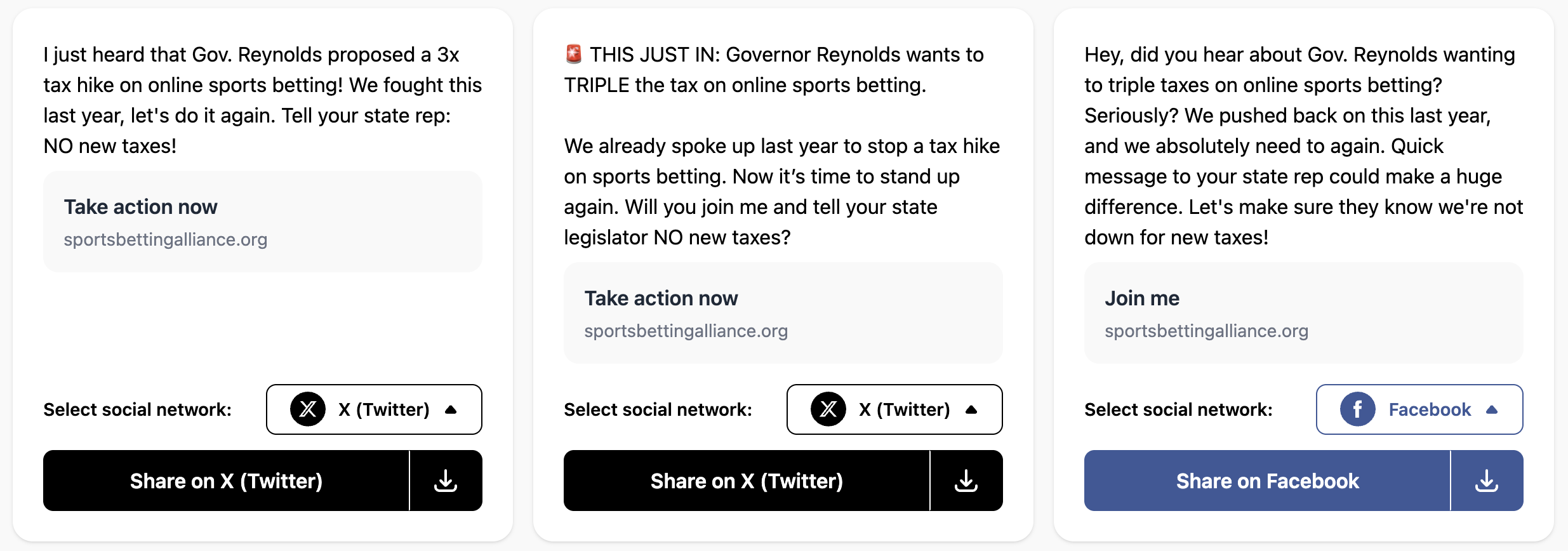1568x551 pixels.
Task: Download the '3x tax hike' post
Action: tap(446, 481)
